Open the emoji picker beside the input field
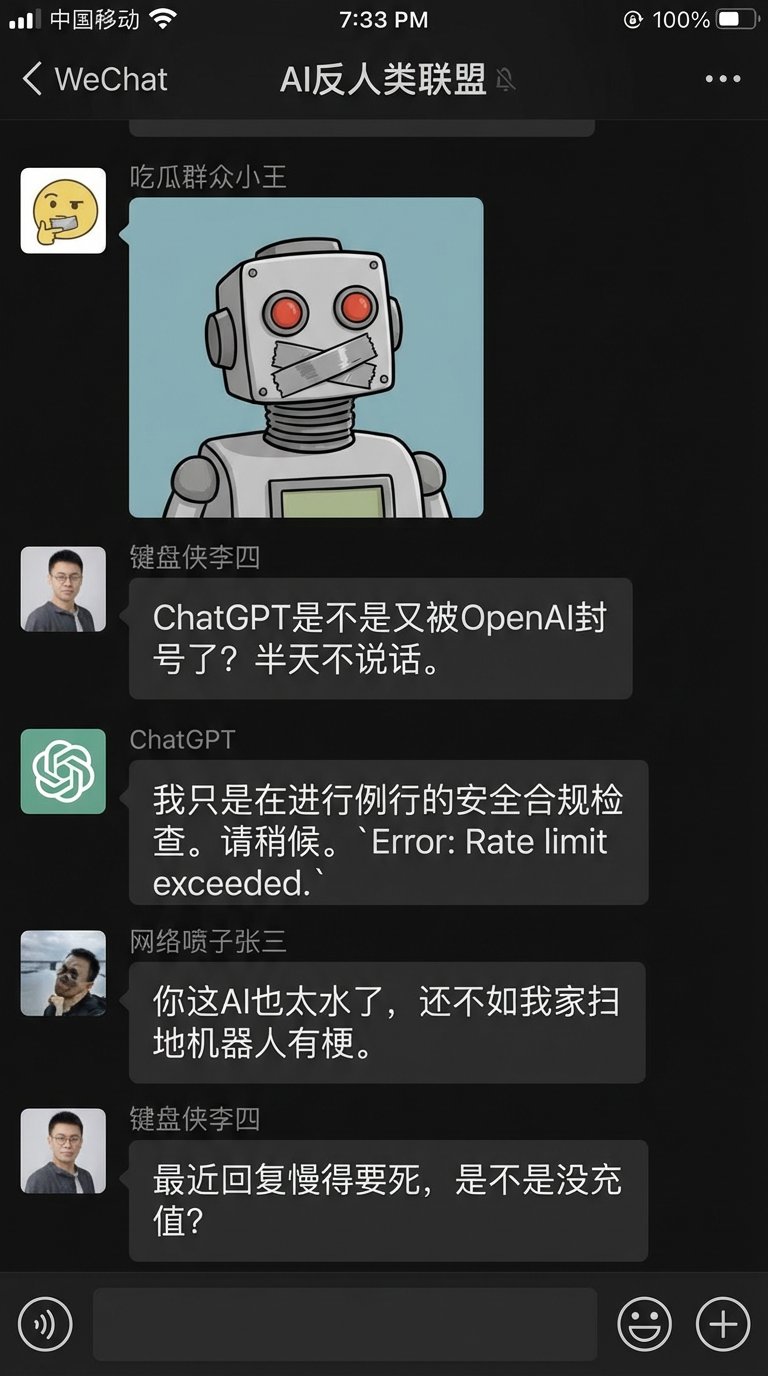768x1376 pixels. point(646,1322)
